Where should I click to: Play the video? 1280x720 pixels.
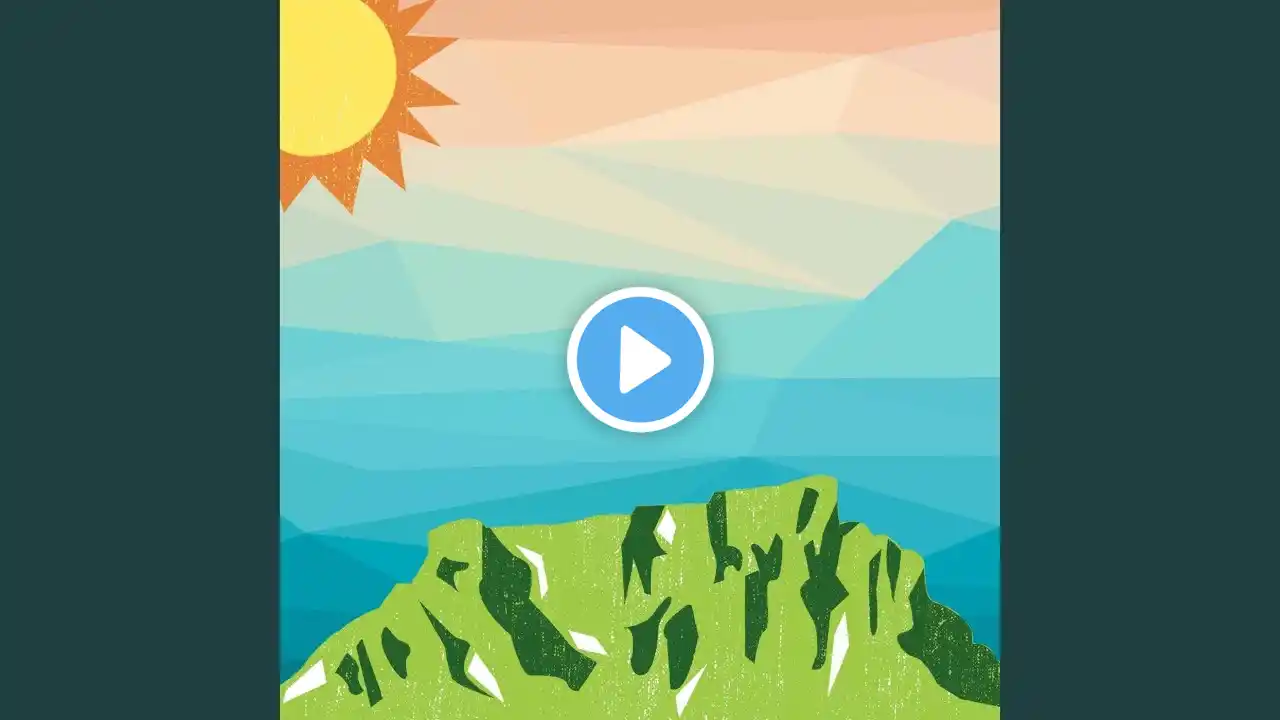pyautogui.click(x=640, y=360)
